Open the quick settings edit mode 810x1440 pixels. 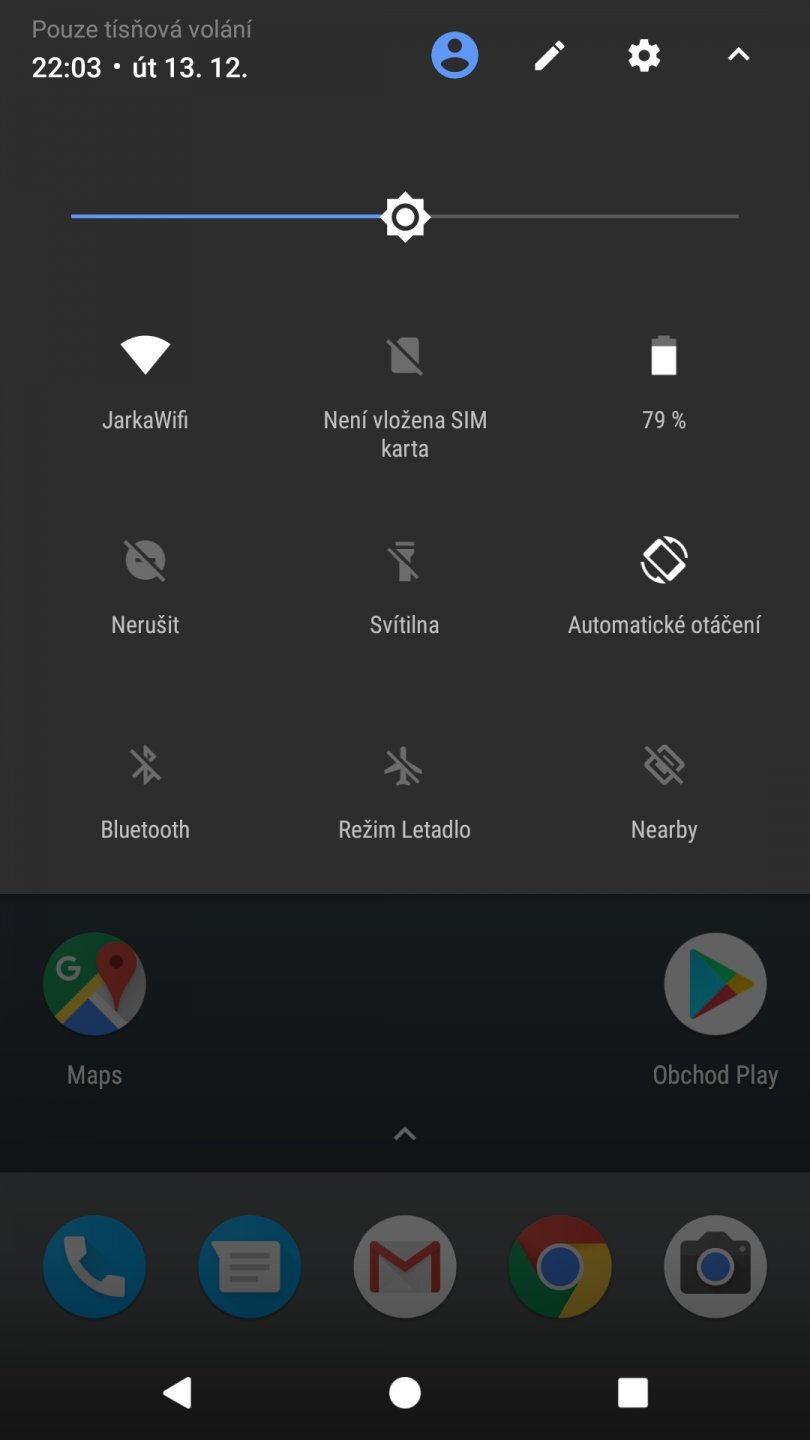548,55
